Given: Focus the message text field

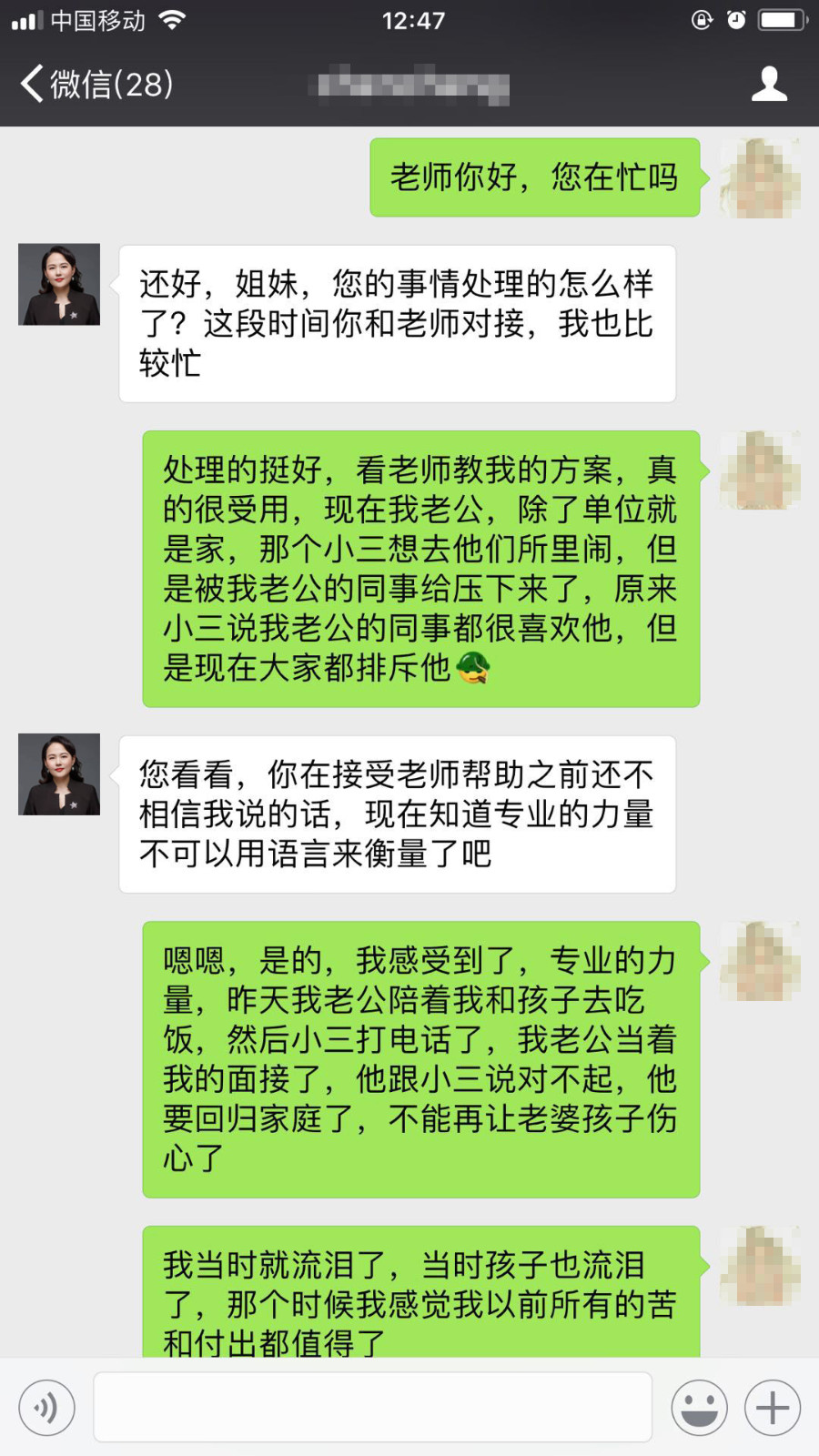Looking at the screenshot, I should tap(373, 1408).
